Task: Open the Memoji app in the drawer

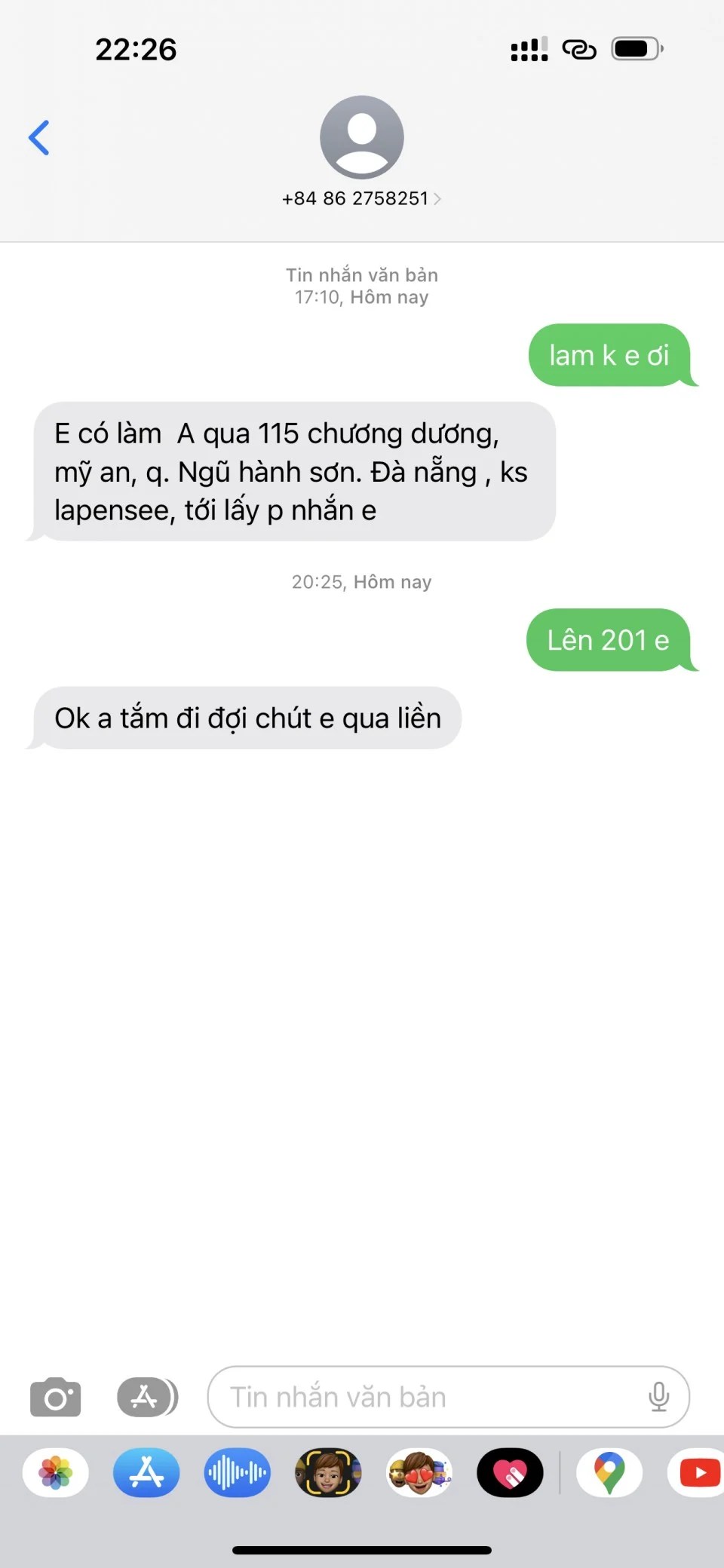Action: click(328, 1472)
